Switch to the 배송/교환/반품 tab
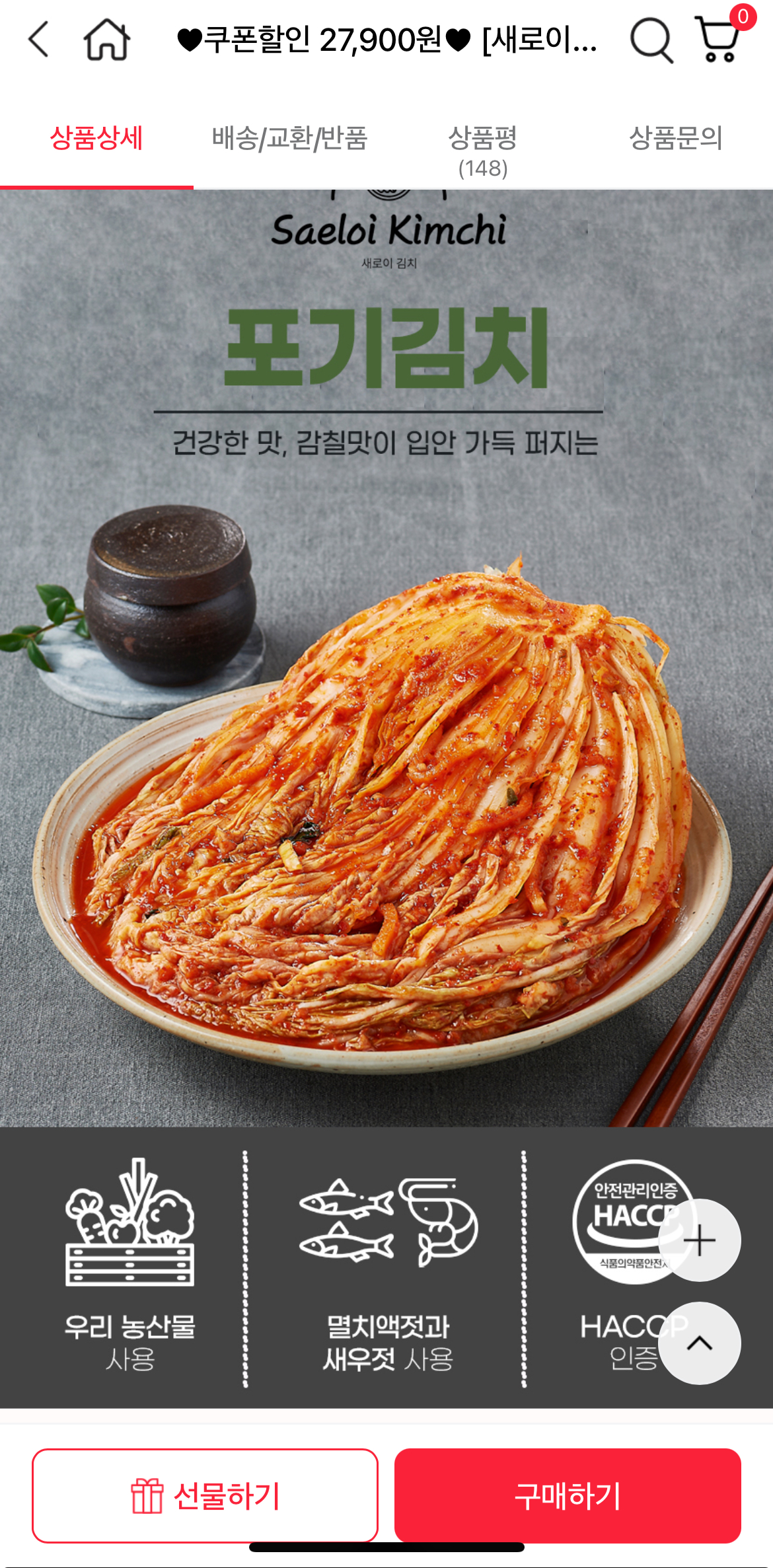This screenshot has height=1568, width=773. pyautogui.click(x=289, y=139)
